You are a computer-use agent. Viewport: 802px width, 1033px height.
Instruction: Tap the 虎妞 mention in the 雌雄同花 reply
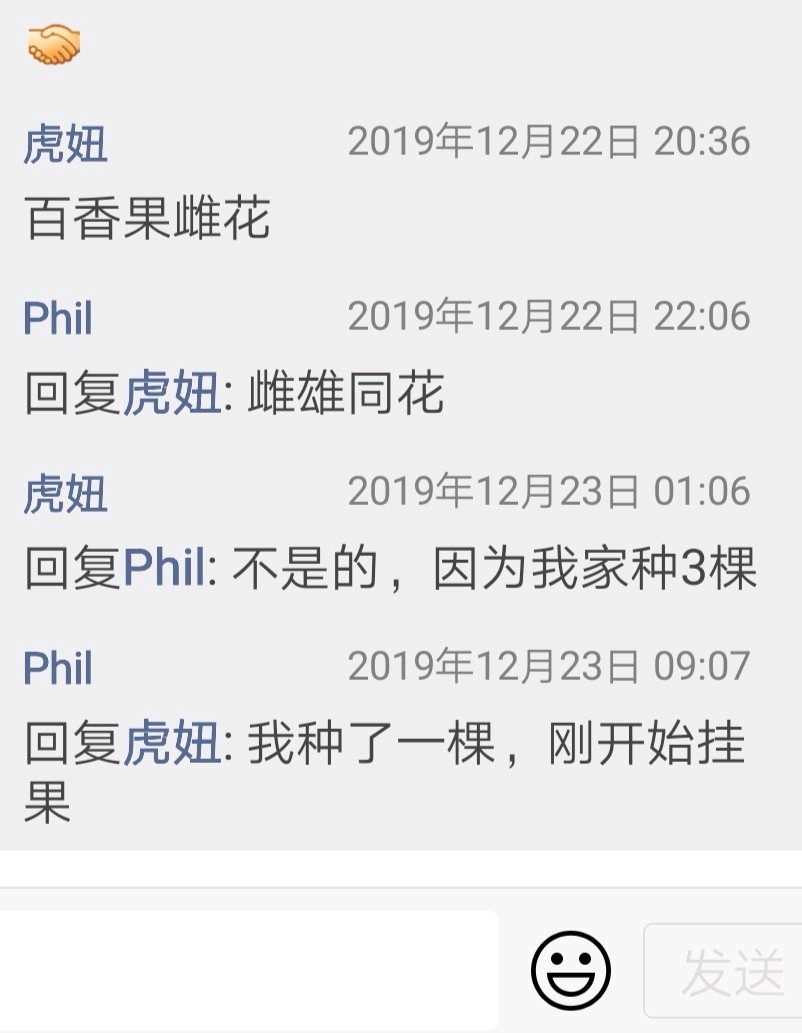click(x=171, y=395)
